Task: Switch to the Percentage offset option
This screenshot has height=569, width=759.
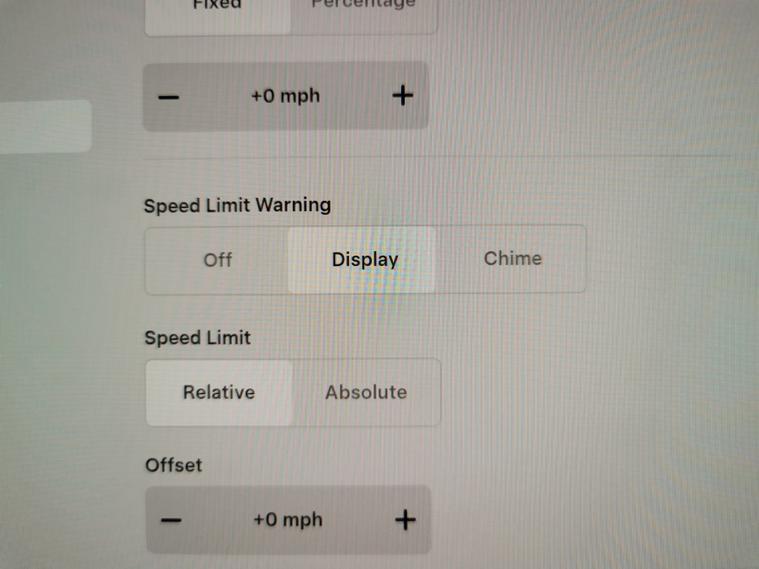Action: 363,8
